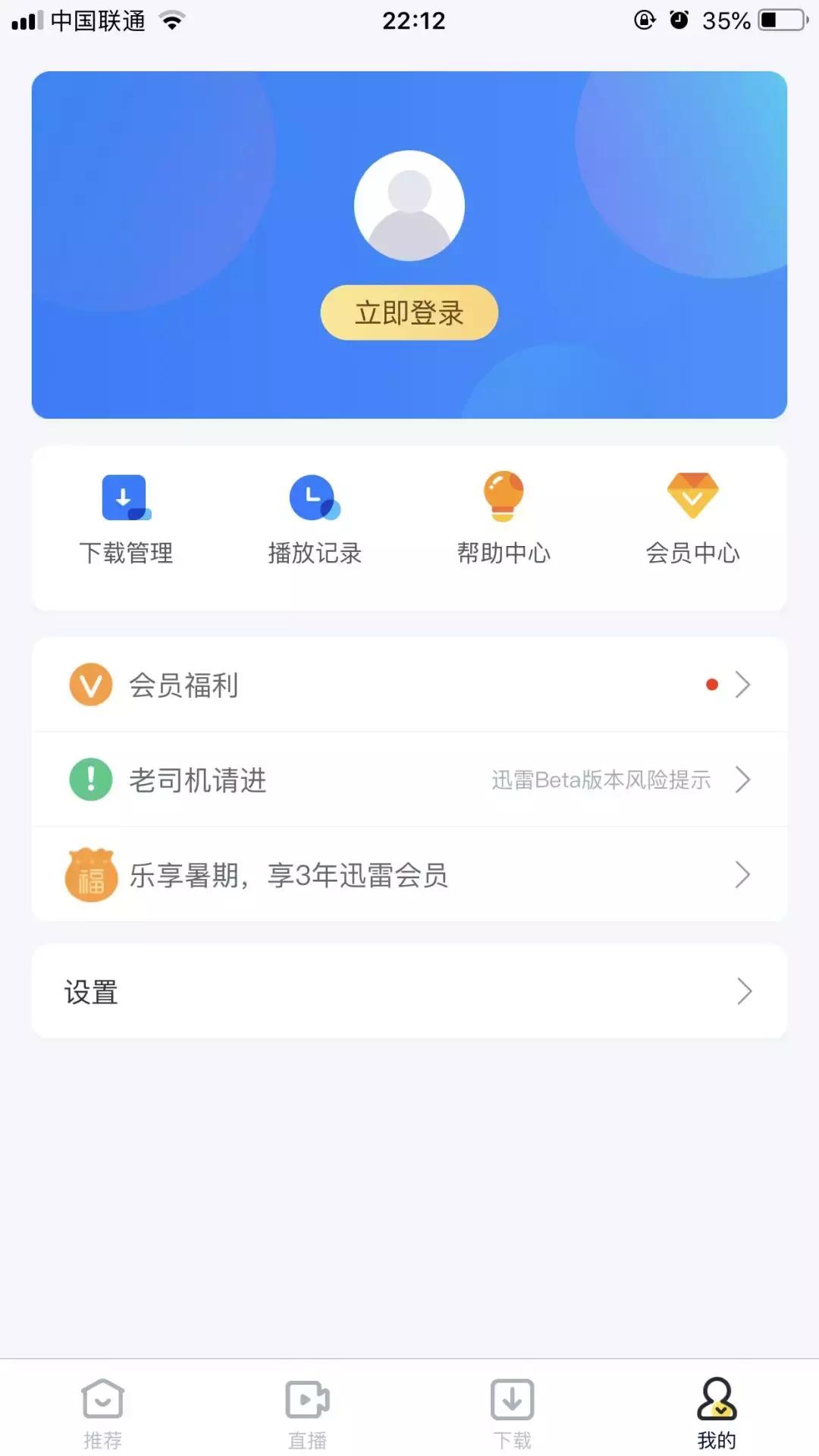Click the 福 lucky bag icon

[x=92, y=876]
